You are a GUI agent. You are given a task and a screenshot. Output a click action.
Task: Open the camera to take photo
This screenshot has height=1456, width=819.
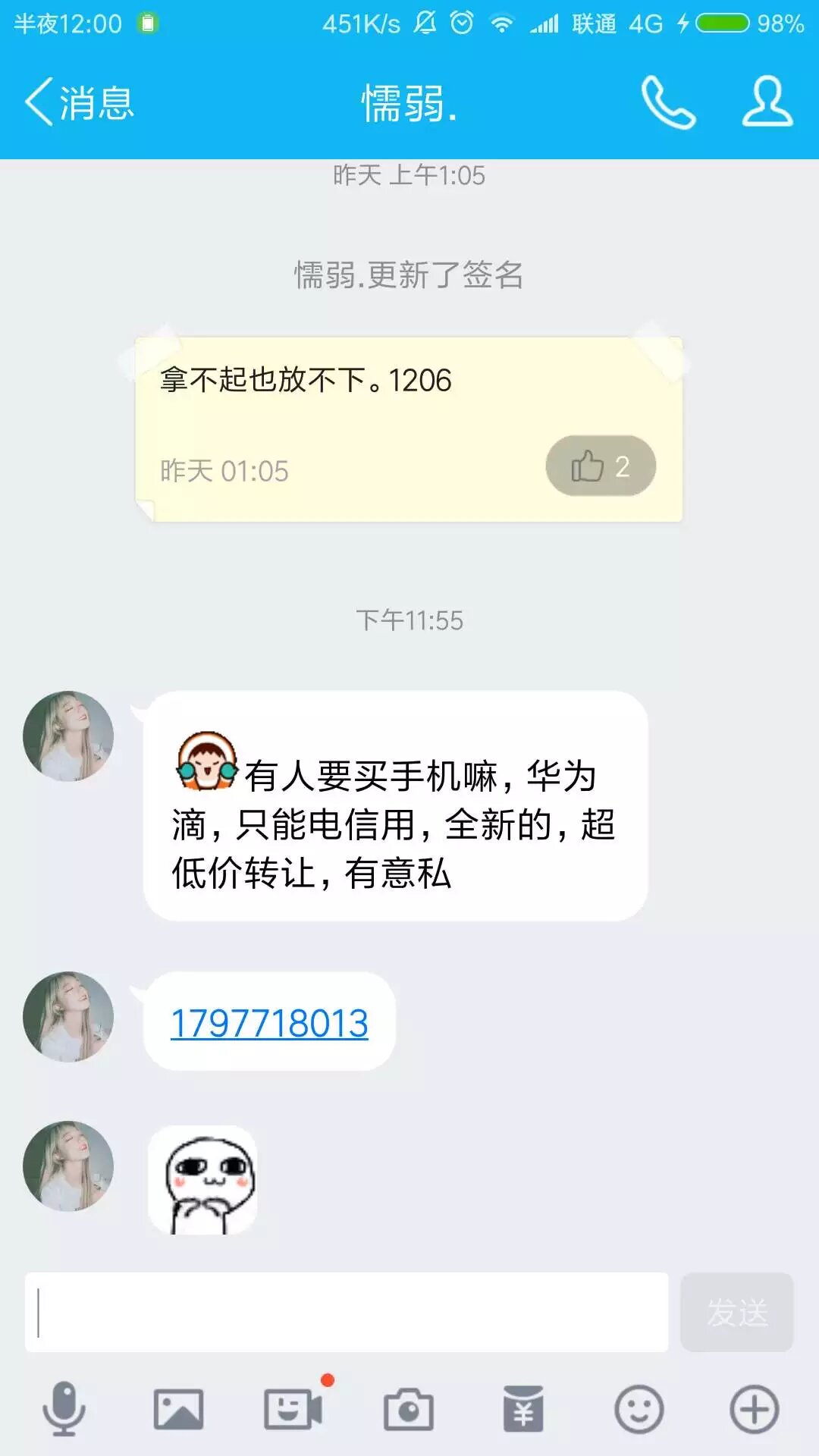(x=409, y=1410)
